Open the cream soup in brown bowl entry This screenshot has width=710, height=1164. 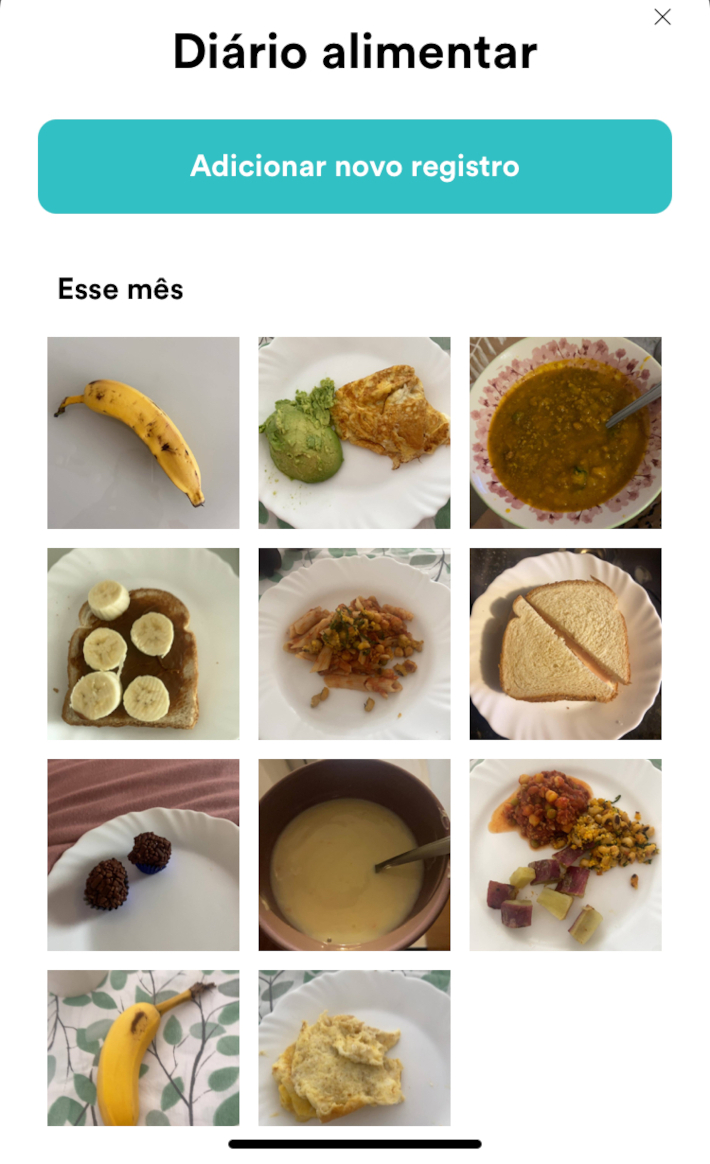tap(354, 855)
